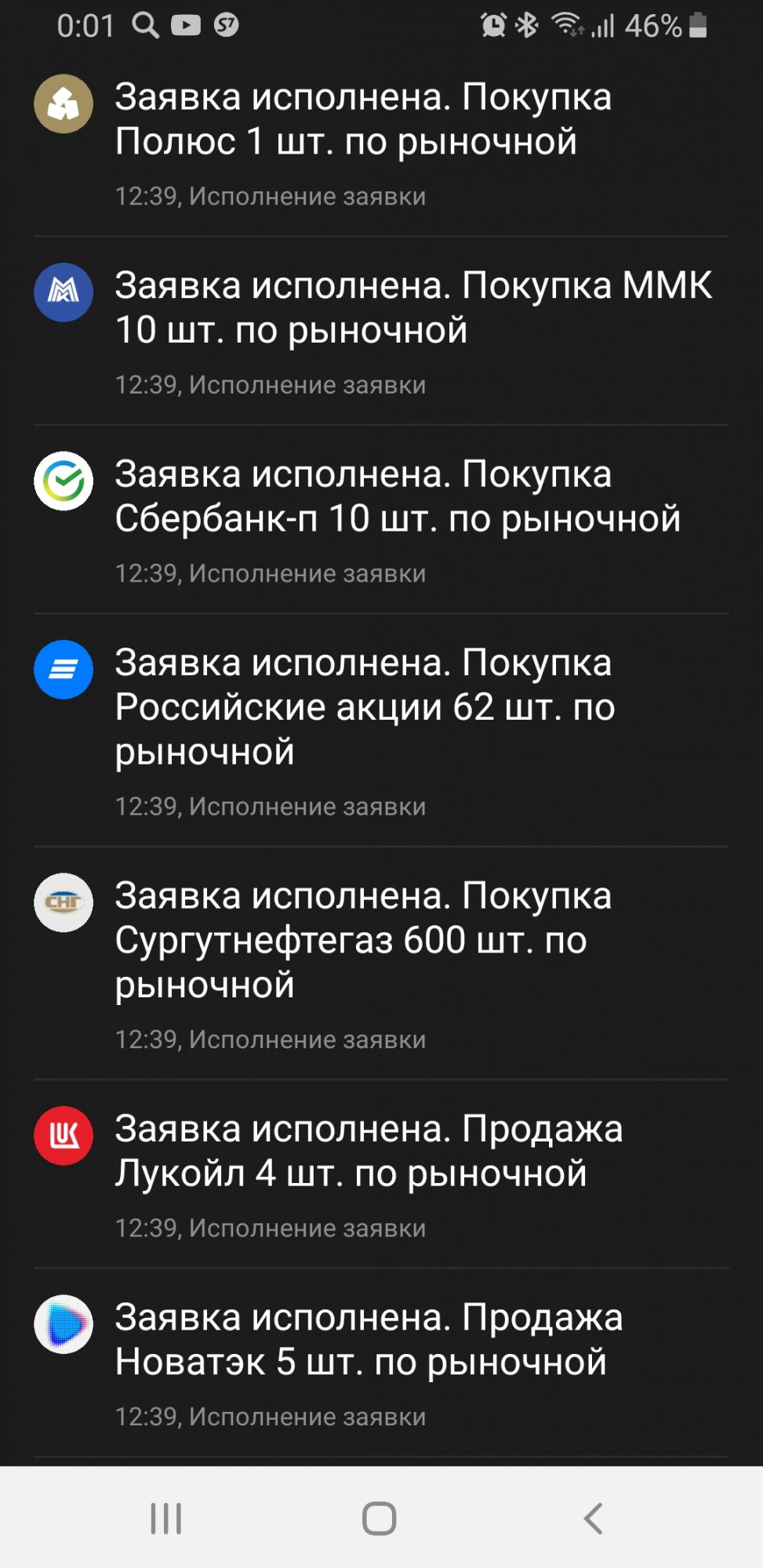
Task: Tap the red Lukoil logo icon
Action: coord(65,1134)
